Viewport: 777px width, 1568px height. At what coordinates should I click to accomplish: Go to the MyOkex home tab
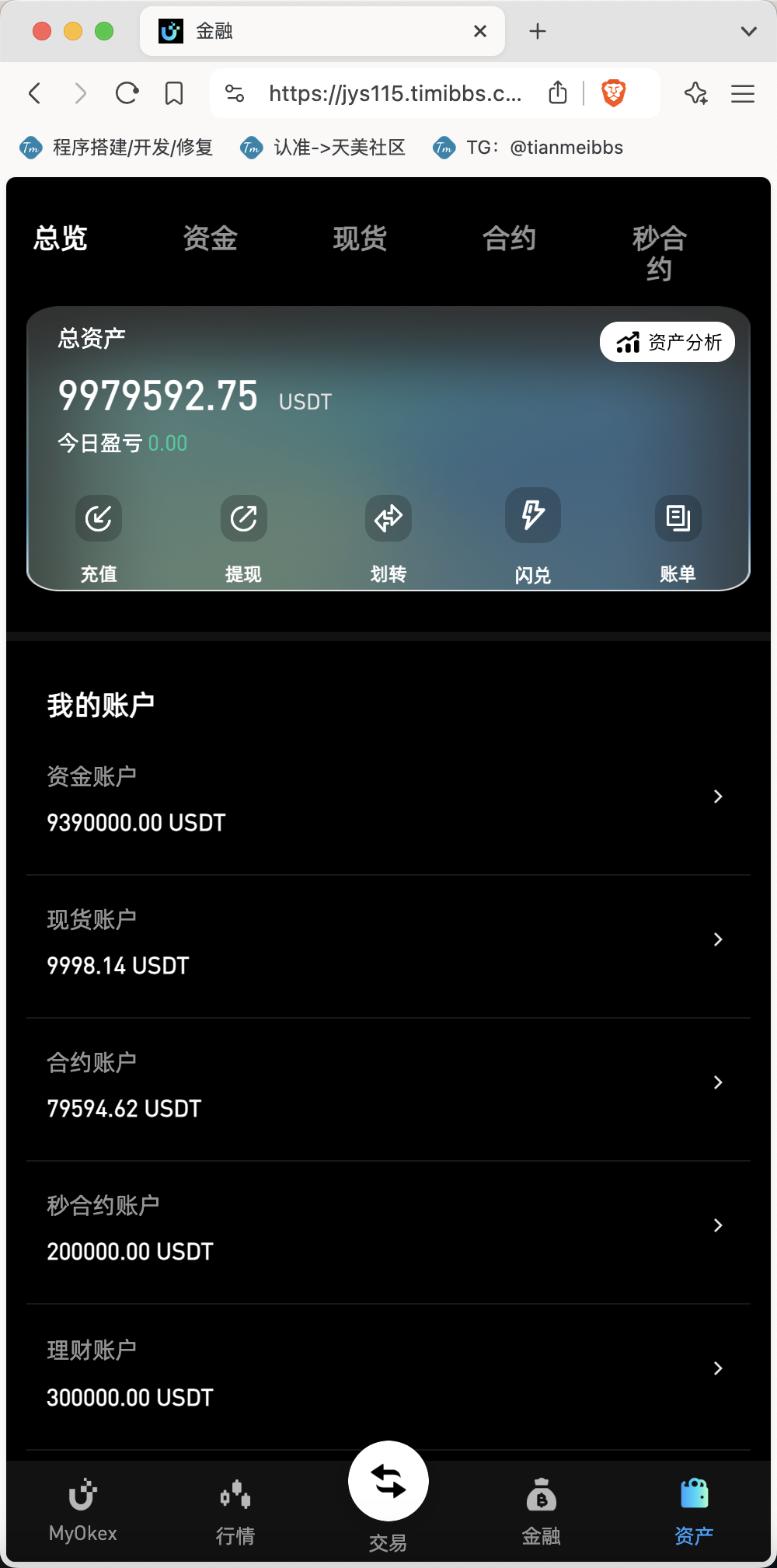tap(83, 1511)
